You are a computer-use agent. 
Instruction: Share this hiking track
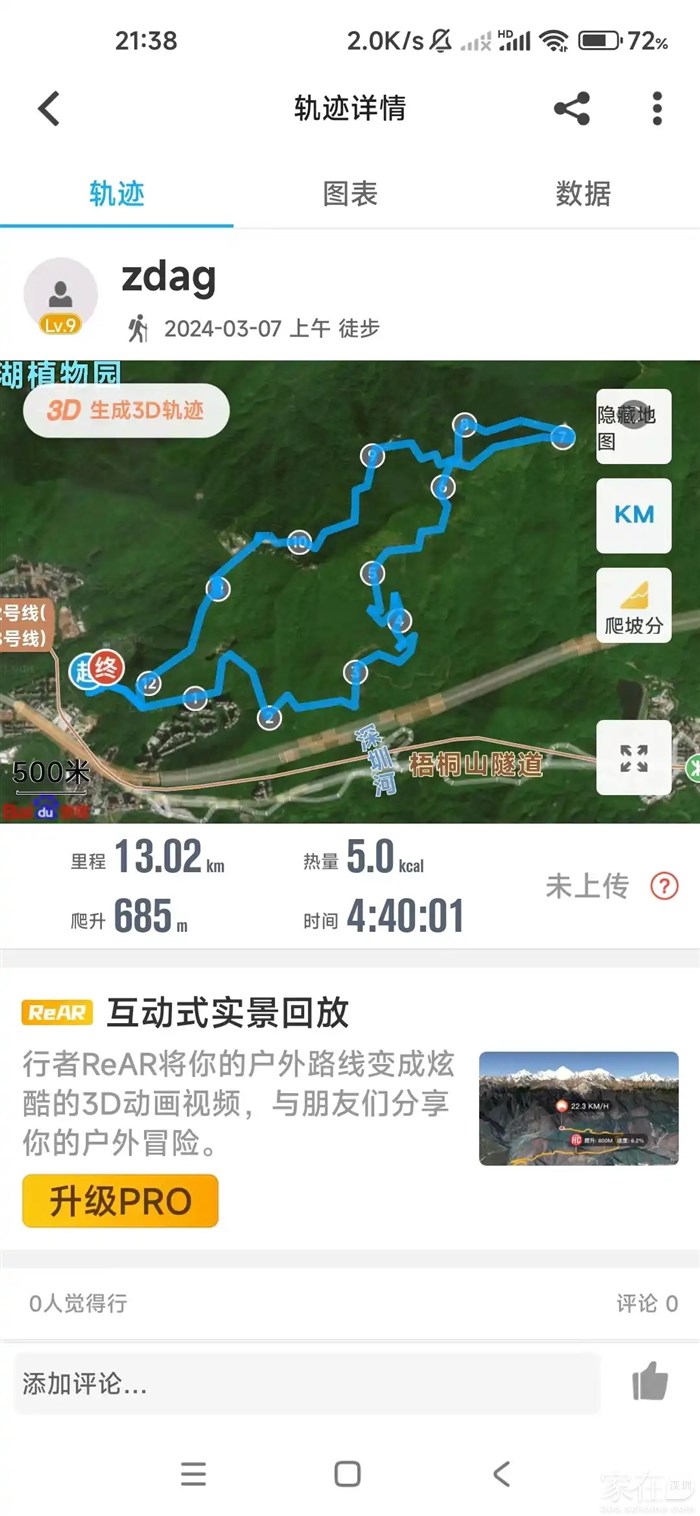click(572, 108)
